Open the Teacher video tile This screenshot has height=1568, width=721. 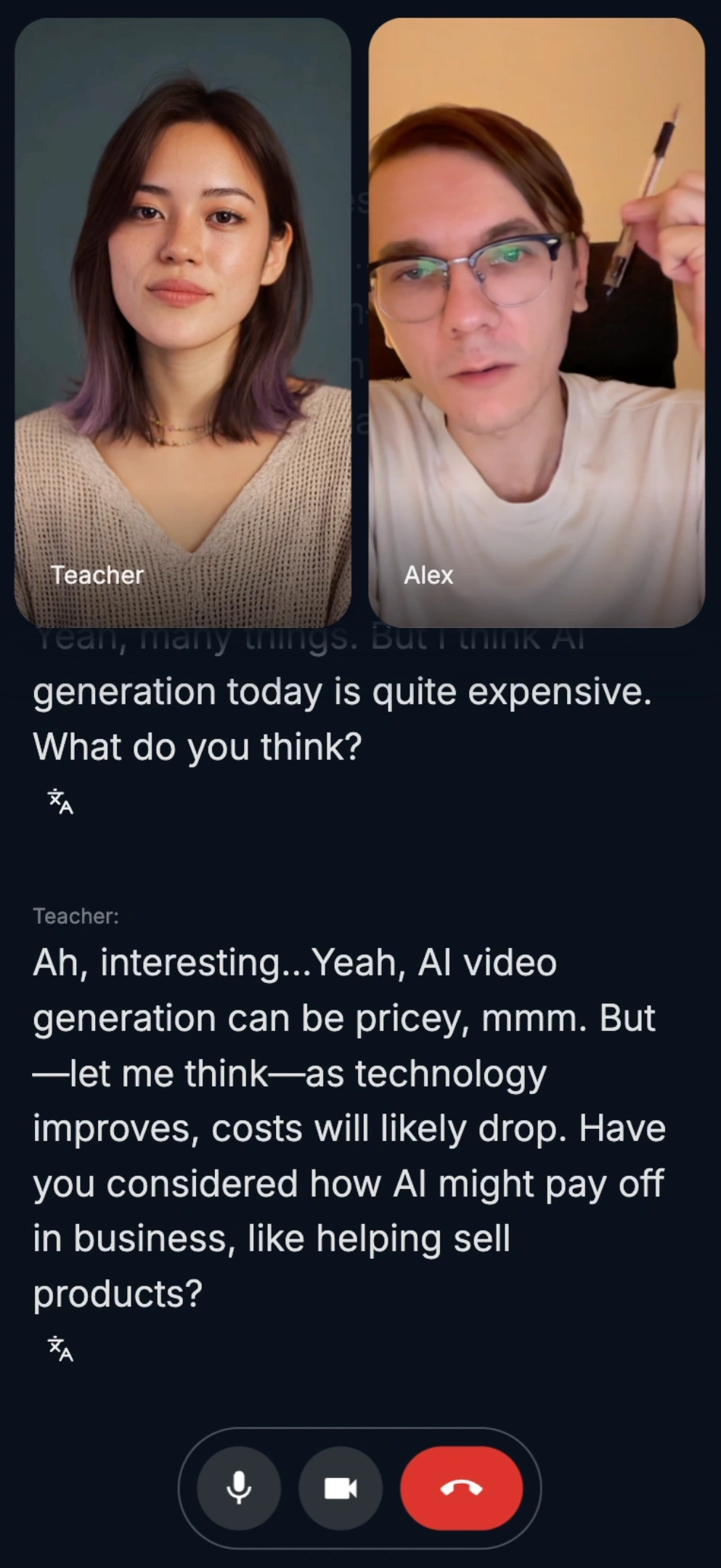click(x=183, y=323)
